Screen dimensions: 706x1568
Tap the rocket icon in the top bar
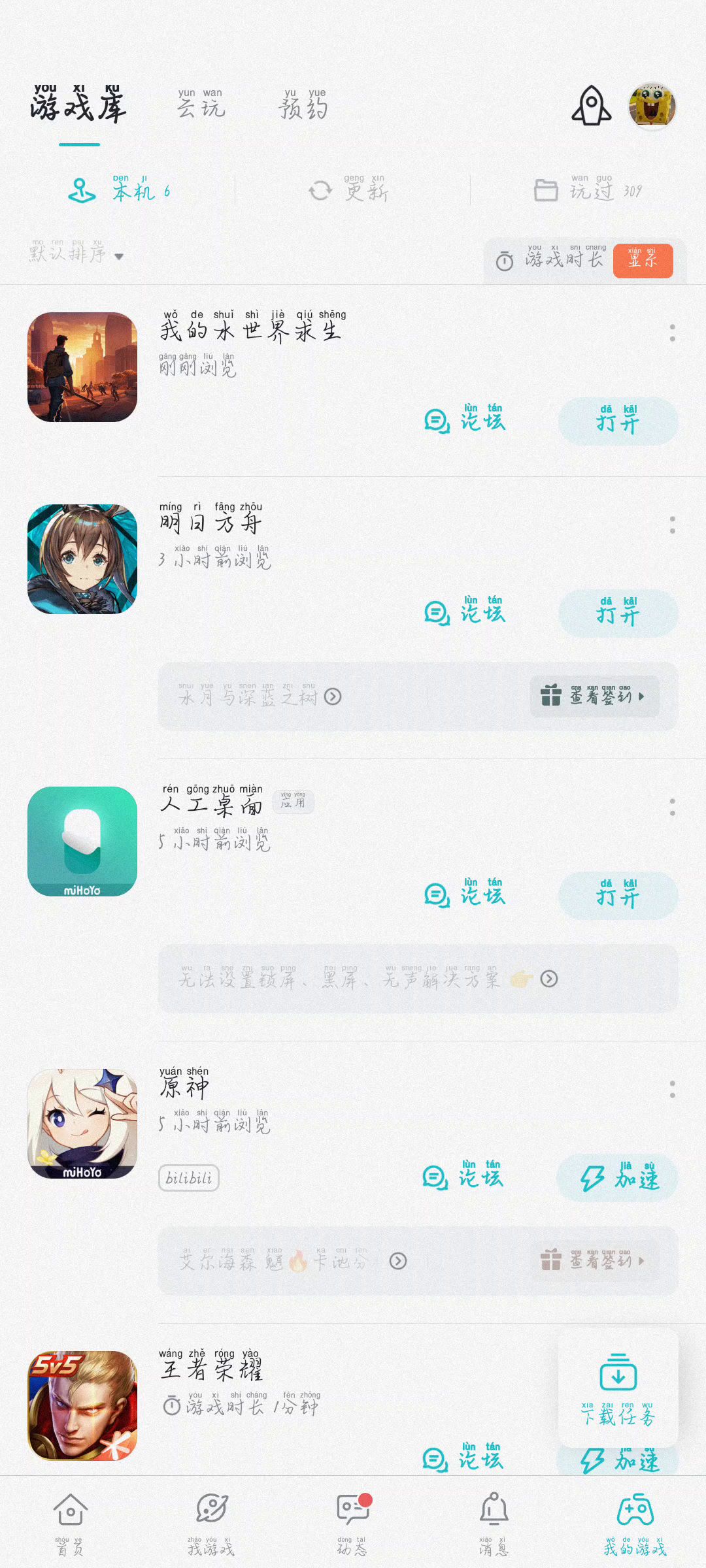[x=592, y=106]
